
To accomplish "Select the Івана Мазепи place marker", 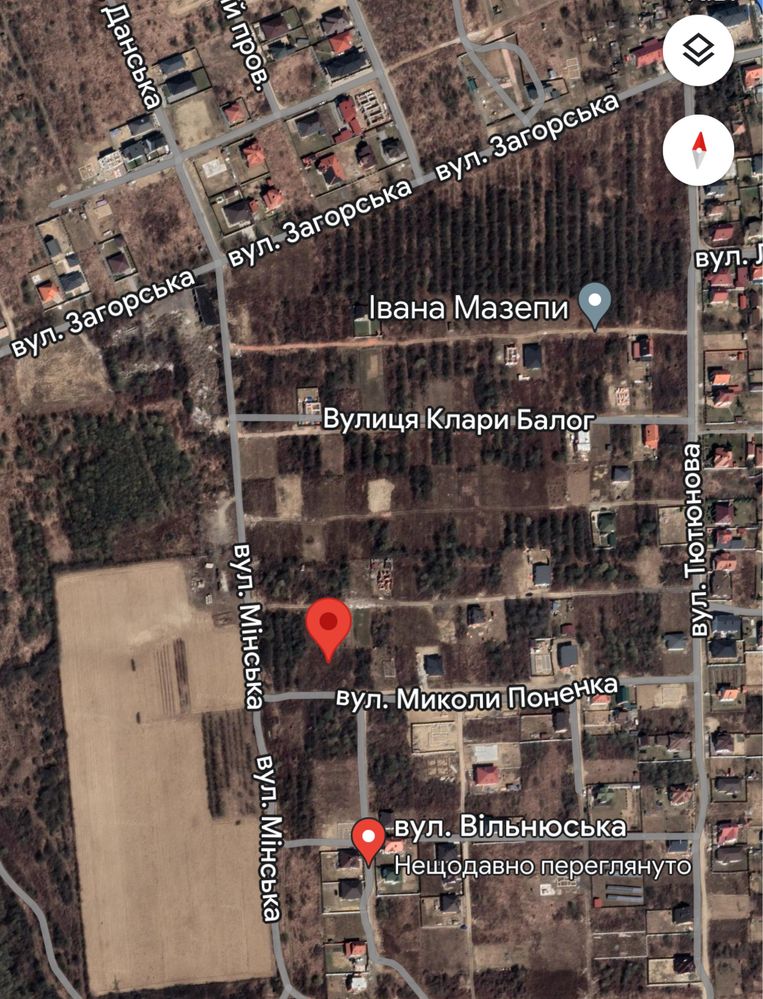I will (x=596, y=304).
